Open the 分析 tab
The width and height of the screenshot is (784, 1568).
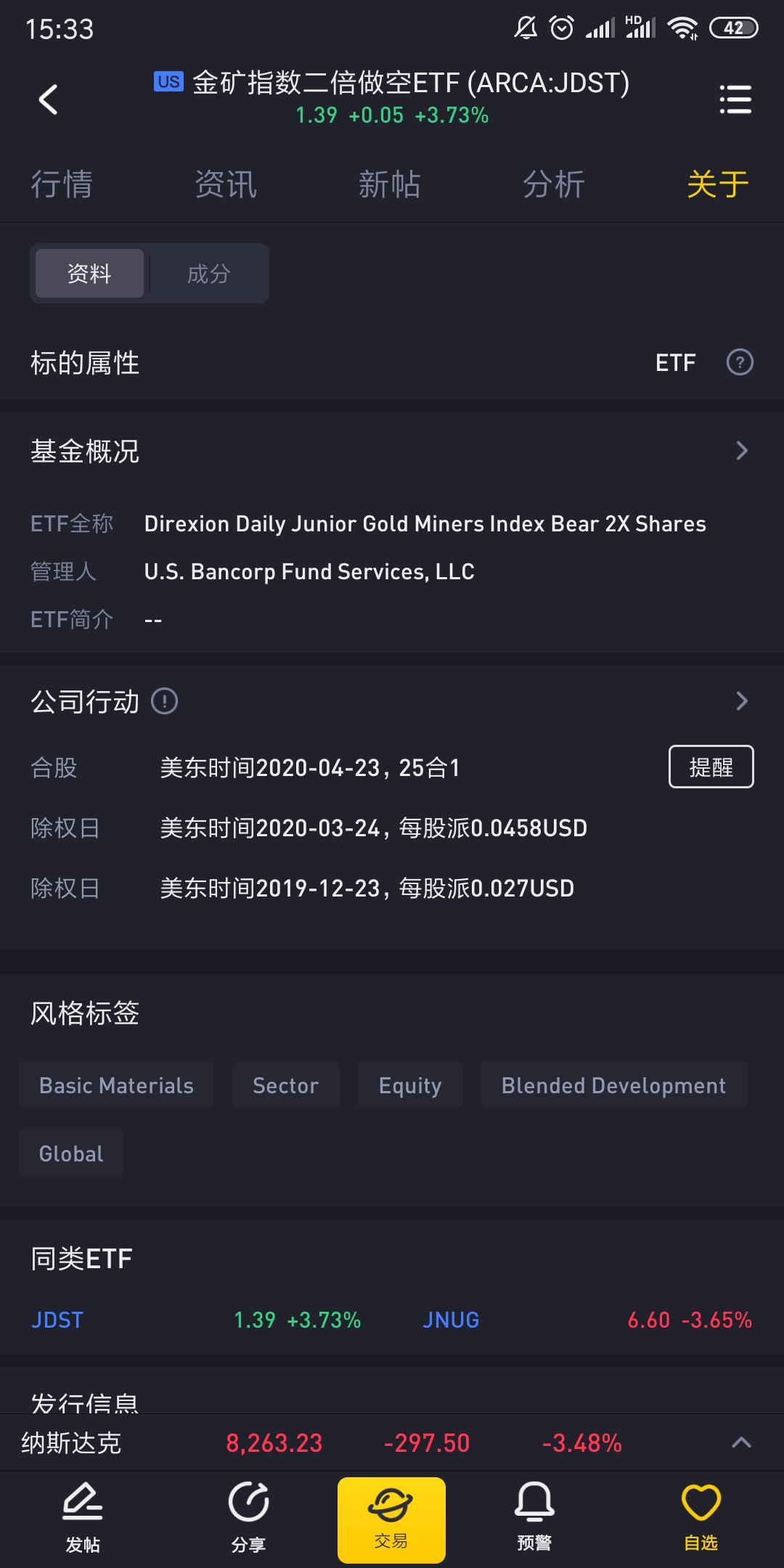(x=554, y=184)
